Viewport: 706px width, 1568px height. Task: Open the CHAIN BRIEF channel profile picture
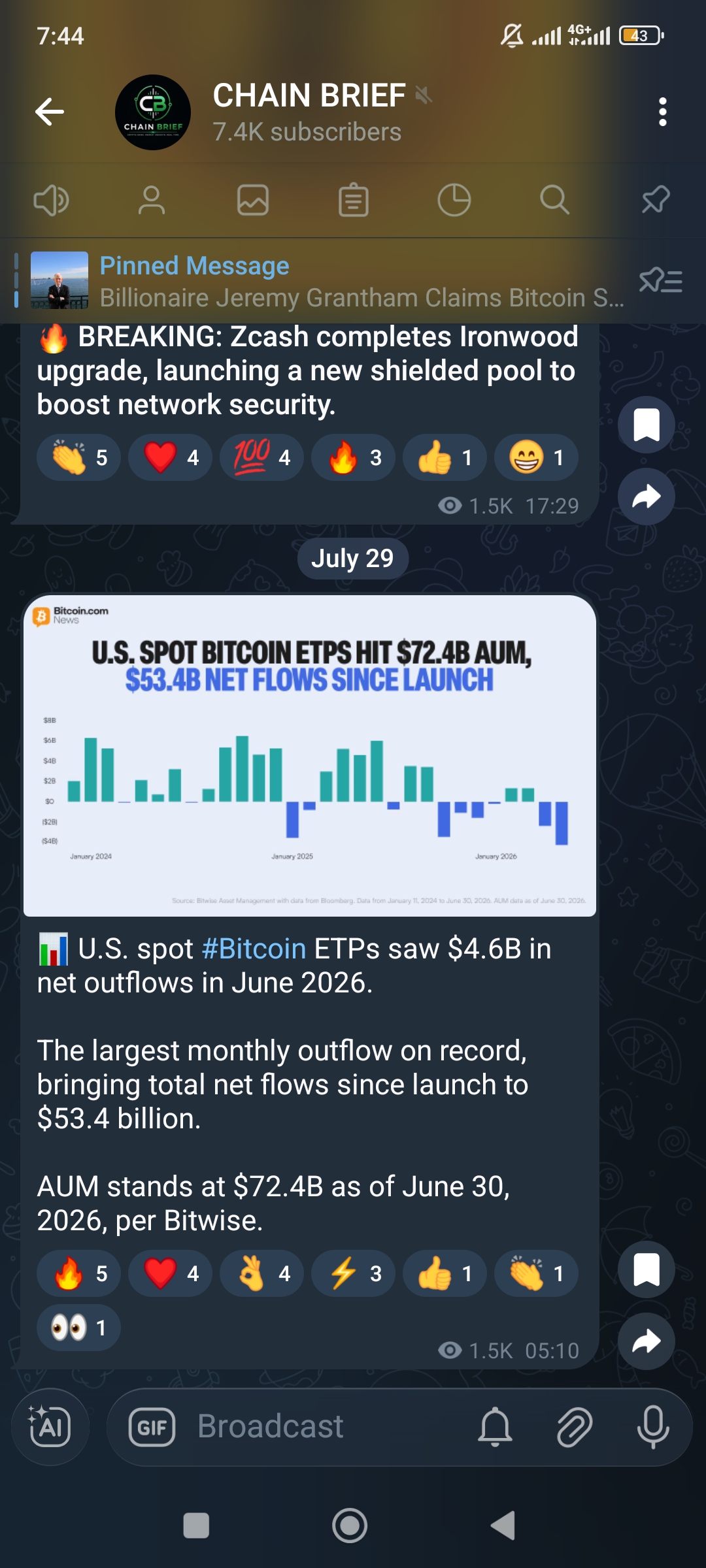click(x=153, y=112)
